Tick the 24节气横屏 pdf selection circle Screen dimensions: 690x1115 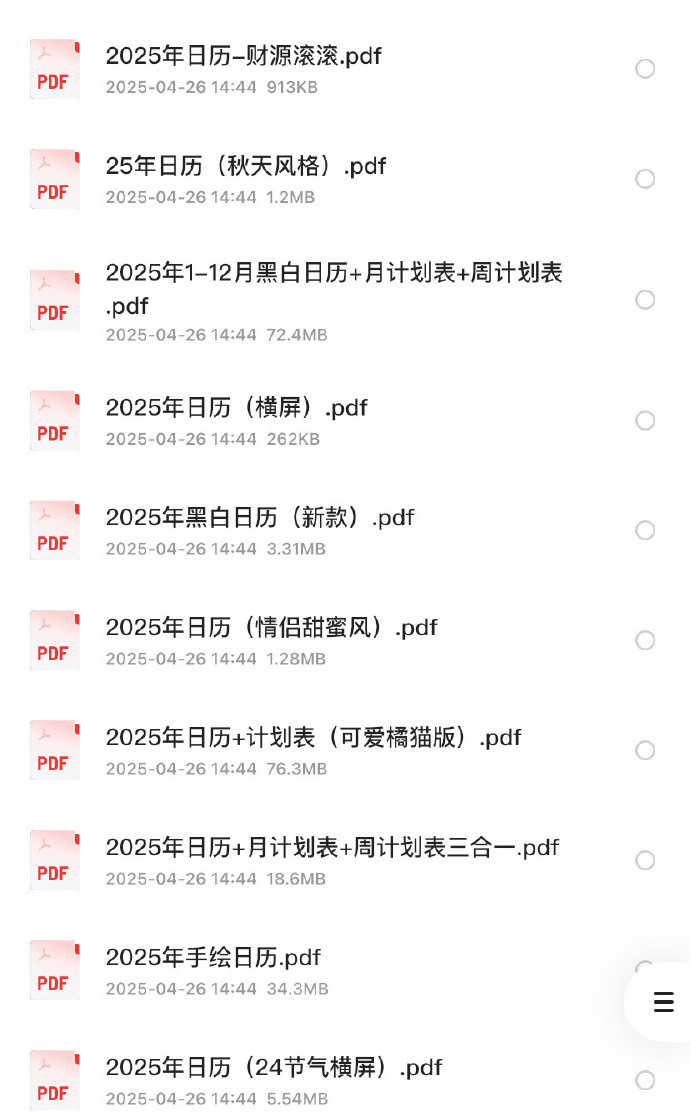[x=645, y=1081]
